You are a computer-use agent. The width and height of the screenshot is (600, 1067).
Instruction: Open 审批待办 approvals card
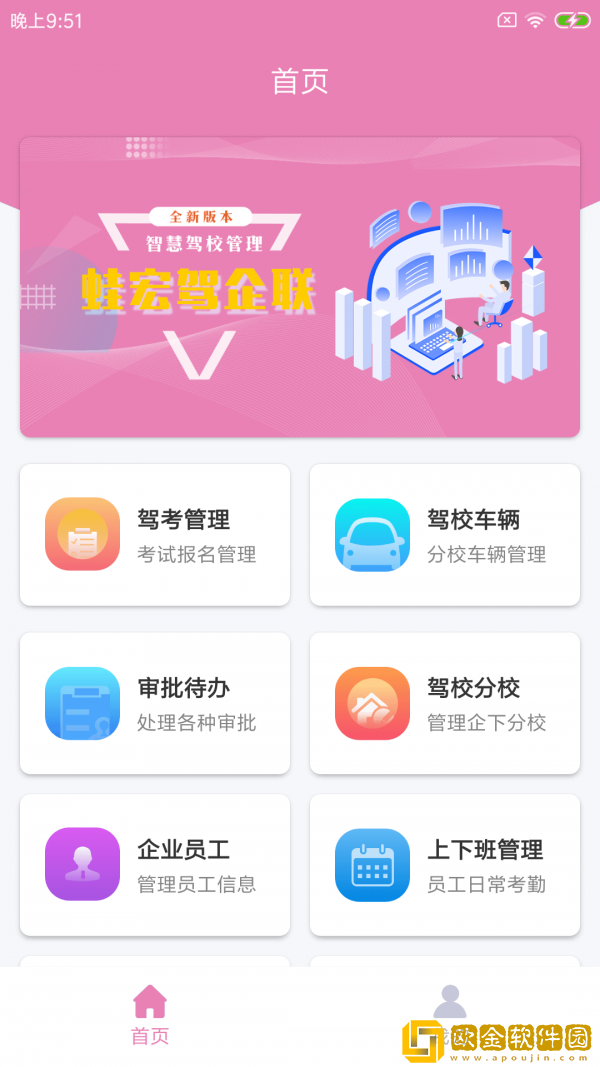pos(155,703)
